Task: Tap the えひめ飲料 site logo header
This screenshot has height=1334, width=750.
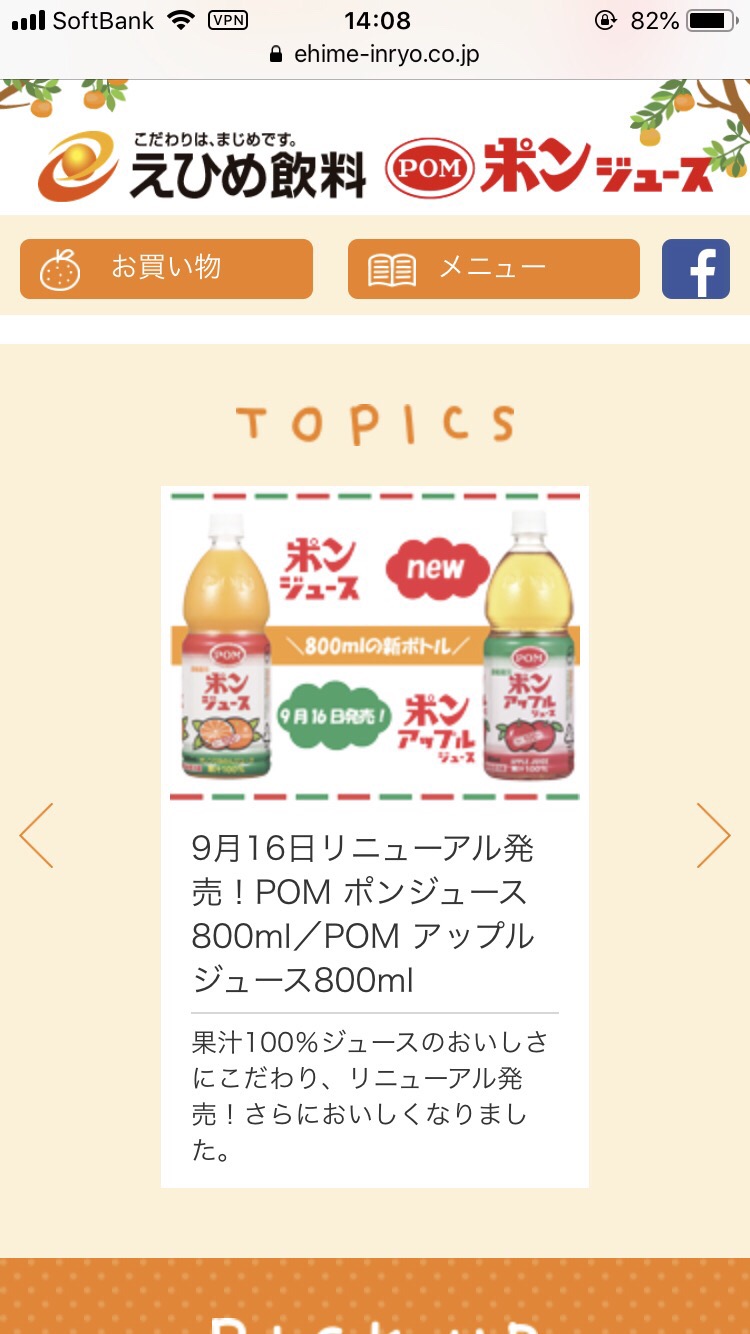Action: pyautogui.click(x=204, y=165)
